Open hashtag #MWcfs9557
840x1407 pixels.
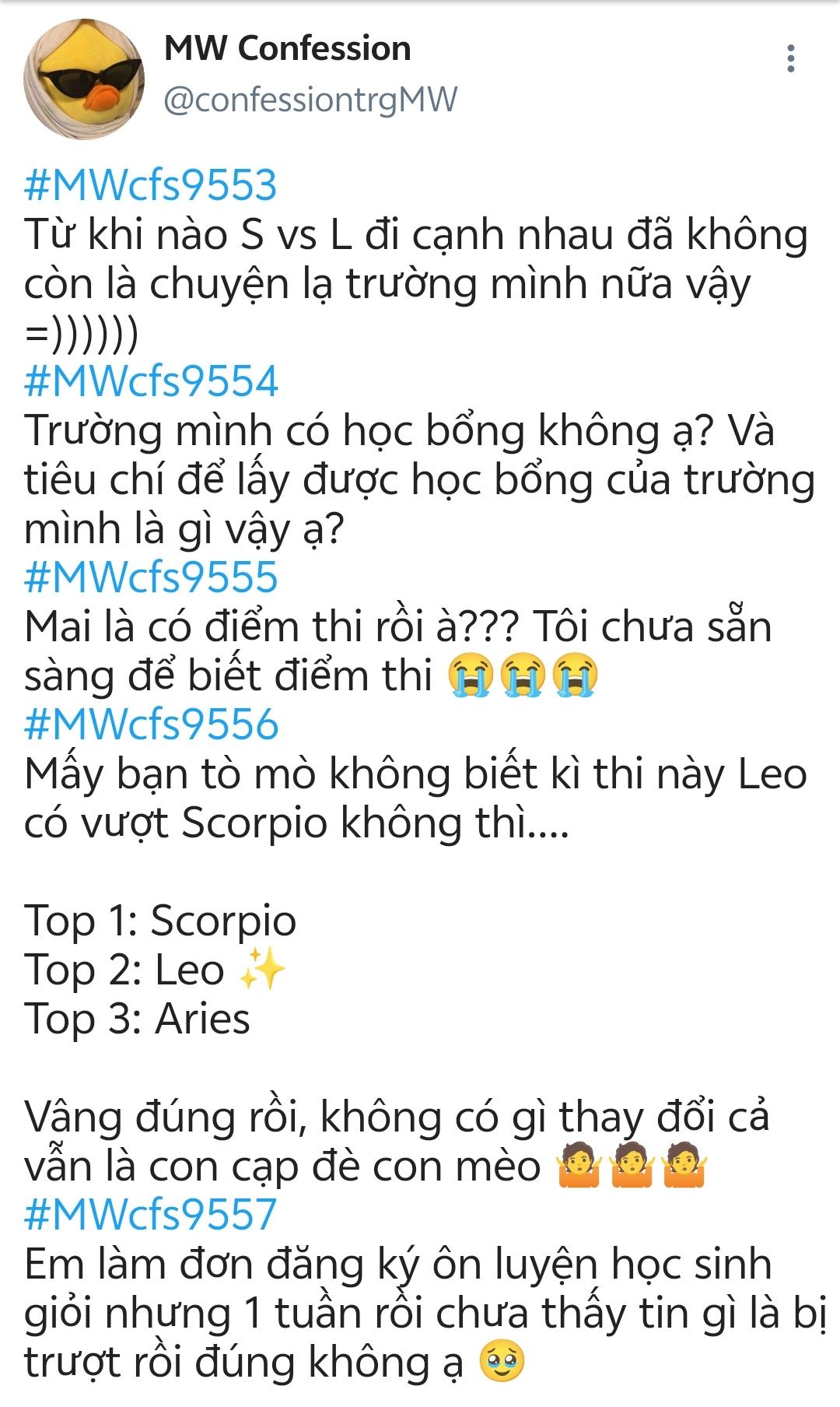tap(151, 1215)
